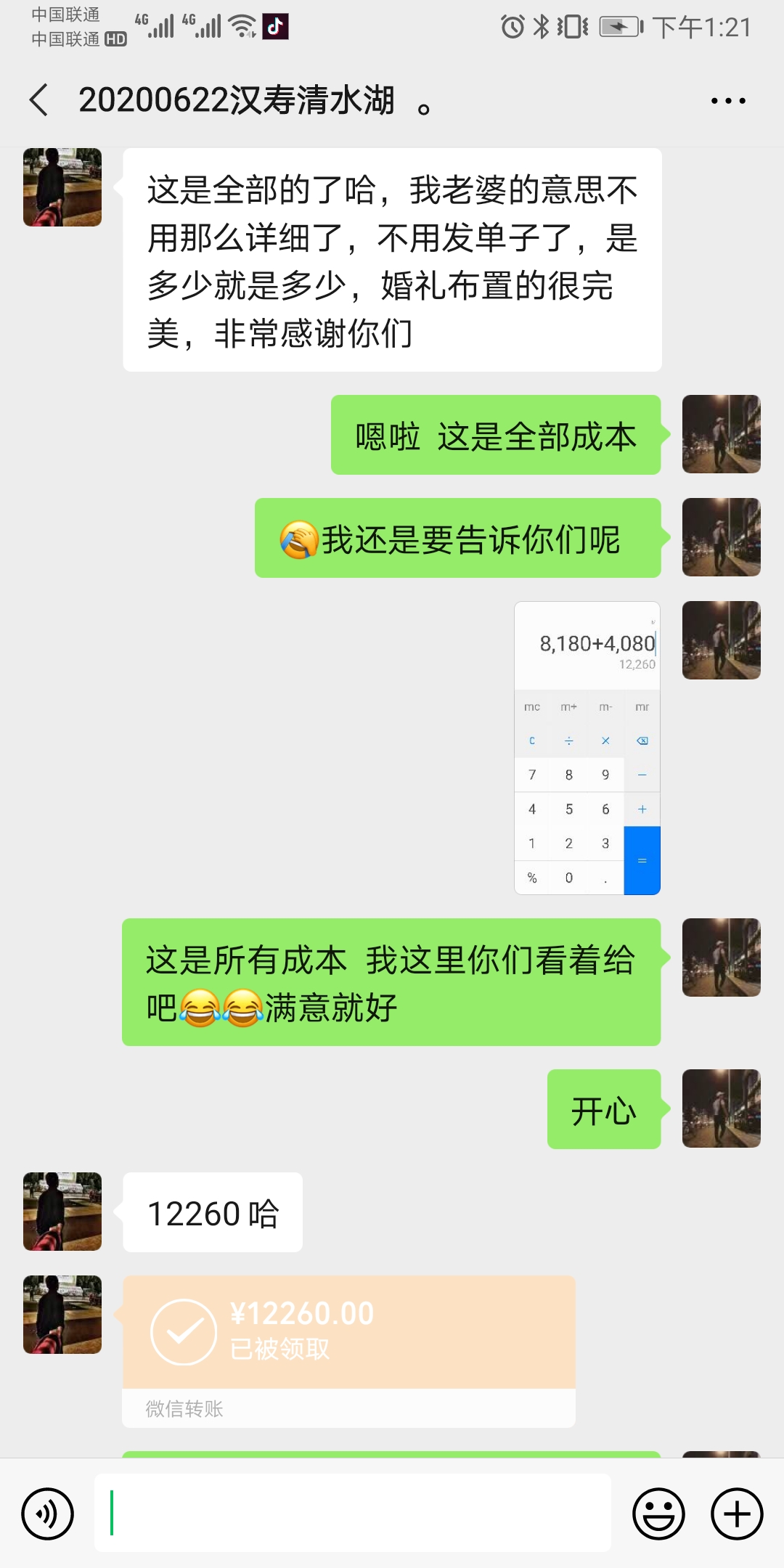Tap the message text field
Screen dimensions: 784x1568
pos(353,1513)
